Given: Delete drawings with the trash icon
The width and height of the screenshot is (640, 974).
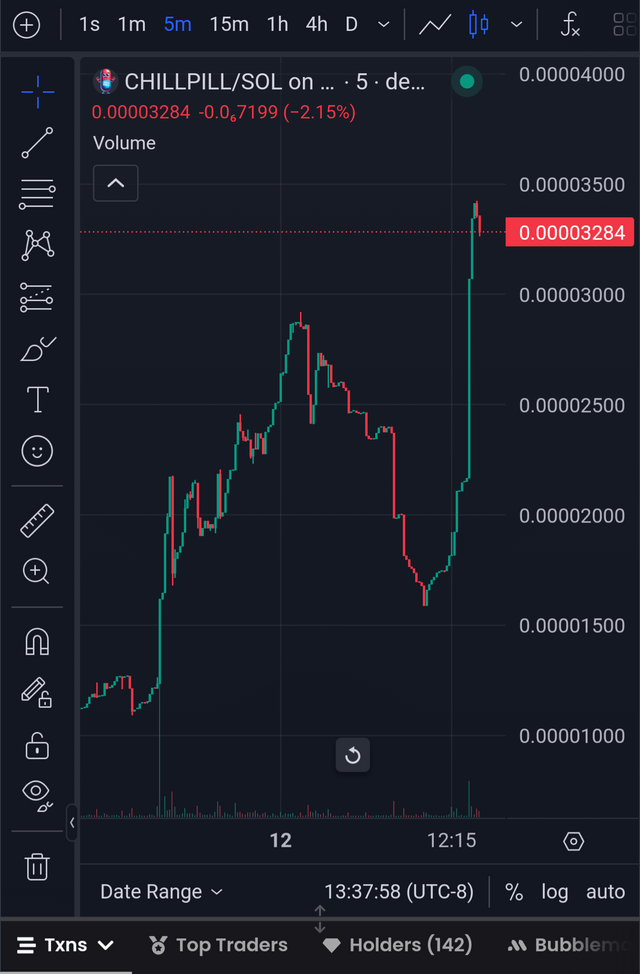Looking at the screenshot, I should click(x=37, y=866).
